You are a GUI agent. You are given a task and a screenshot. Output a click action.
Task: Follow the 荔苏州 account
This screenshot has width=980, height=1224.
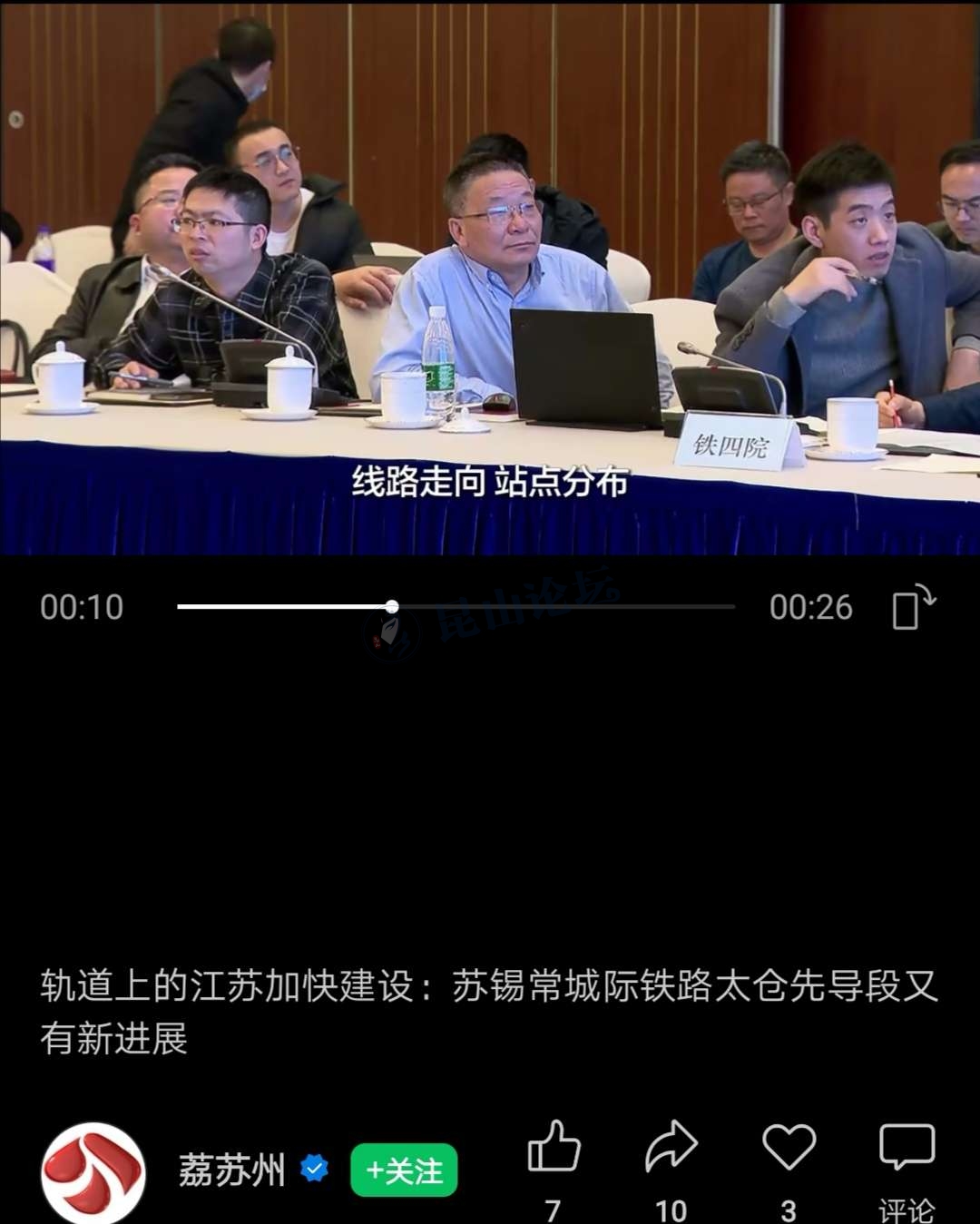(404, 1170)
